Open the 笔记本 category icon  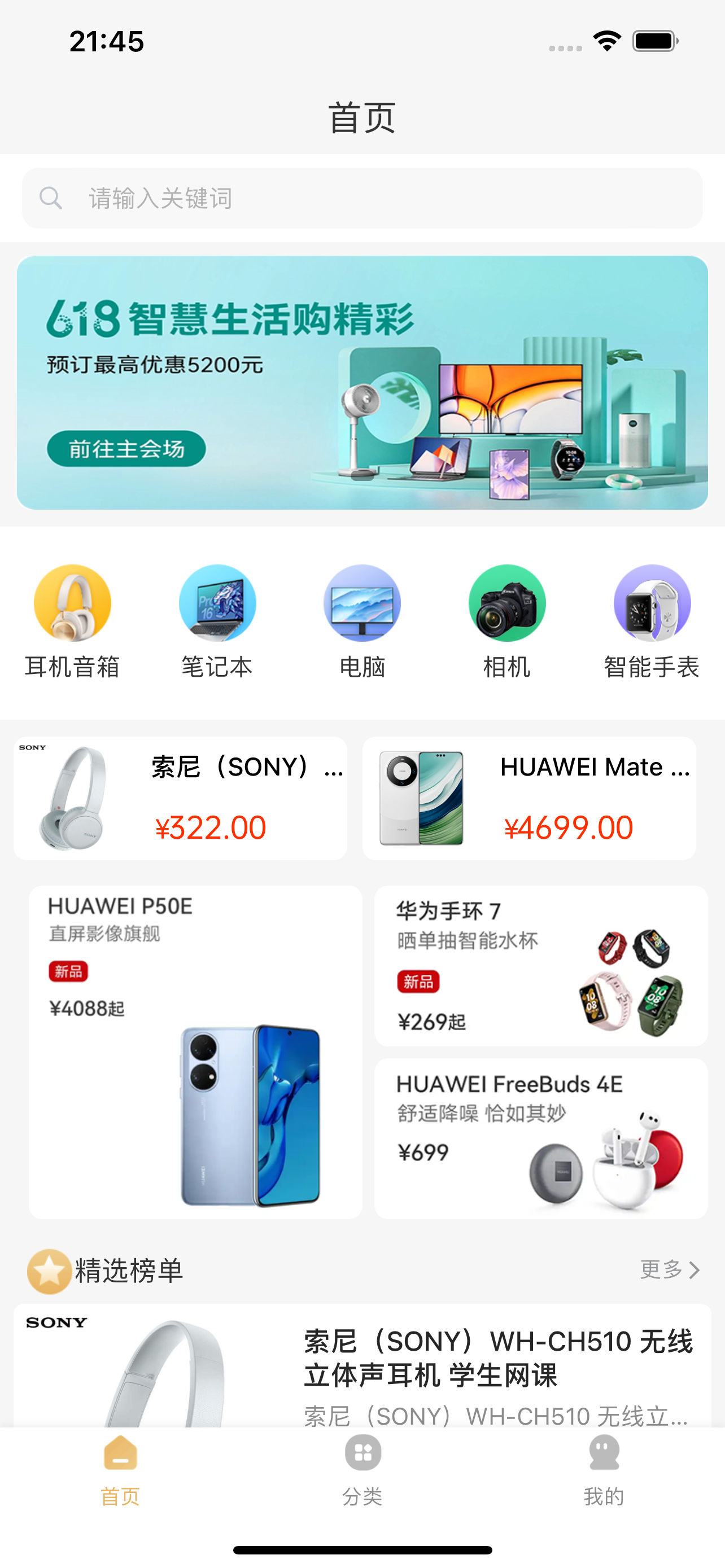(x=217, y=603)
